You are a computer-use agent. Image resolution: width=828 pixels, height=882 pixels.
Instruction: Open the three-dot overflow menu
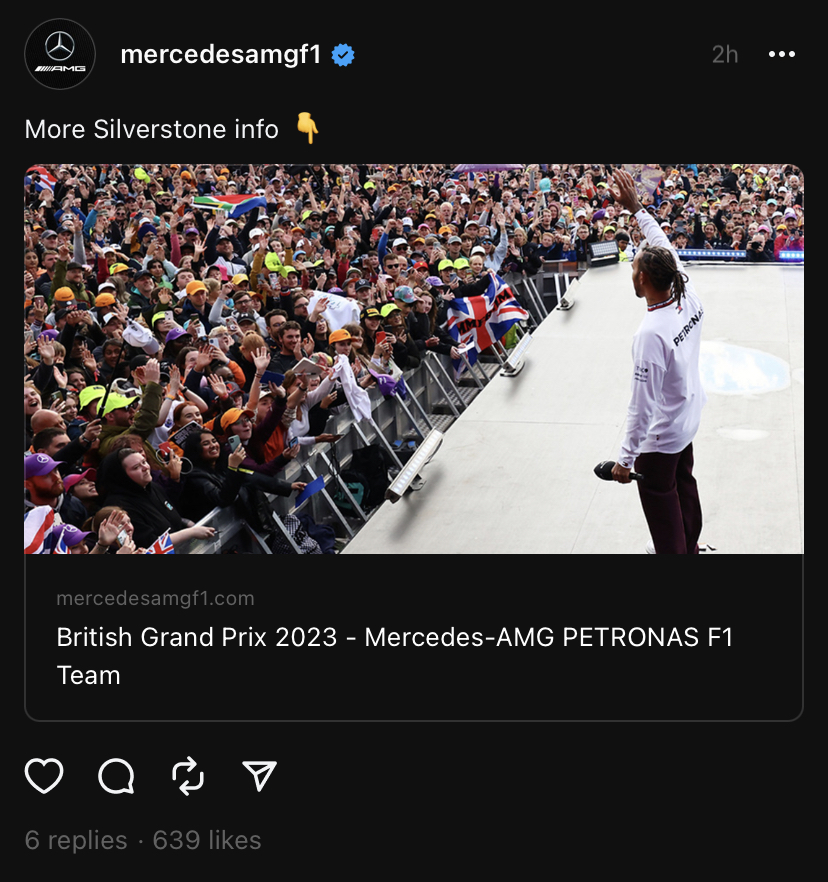[781, 55]
